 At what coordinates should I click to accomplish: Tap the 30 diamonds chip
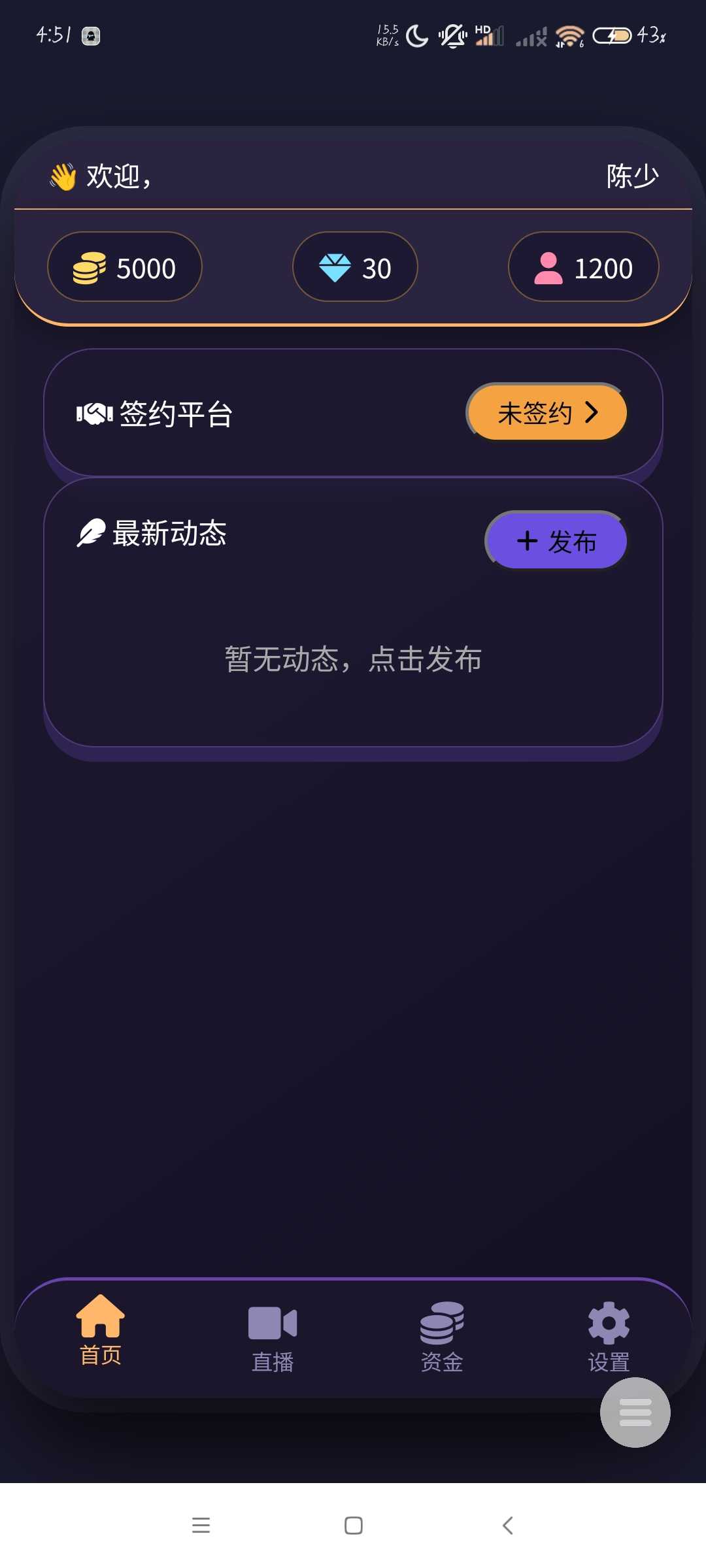pos(355,267)
